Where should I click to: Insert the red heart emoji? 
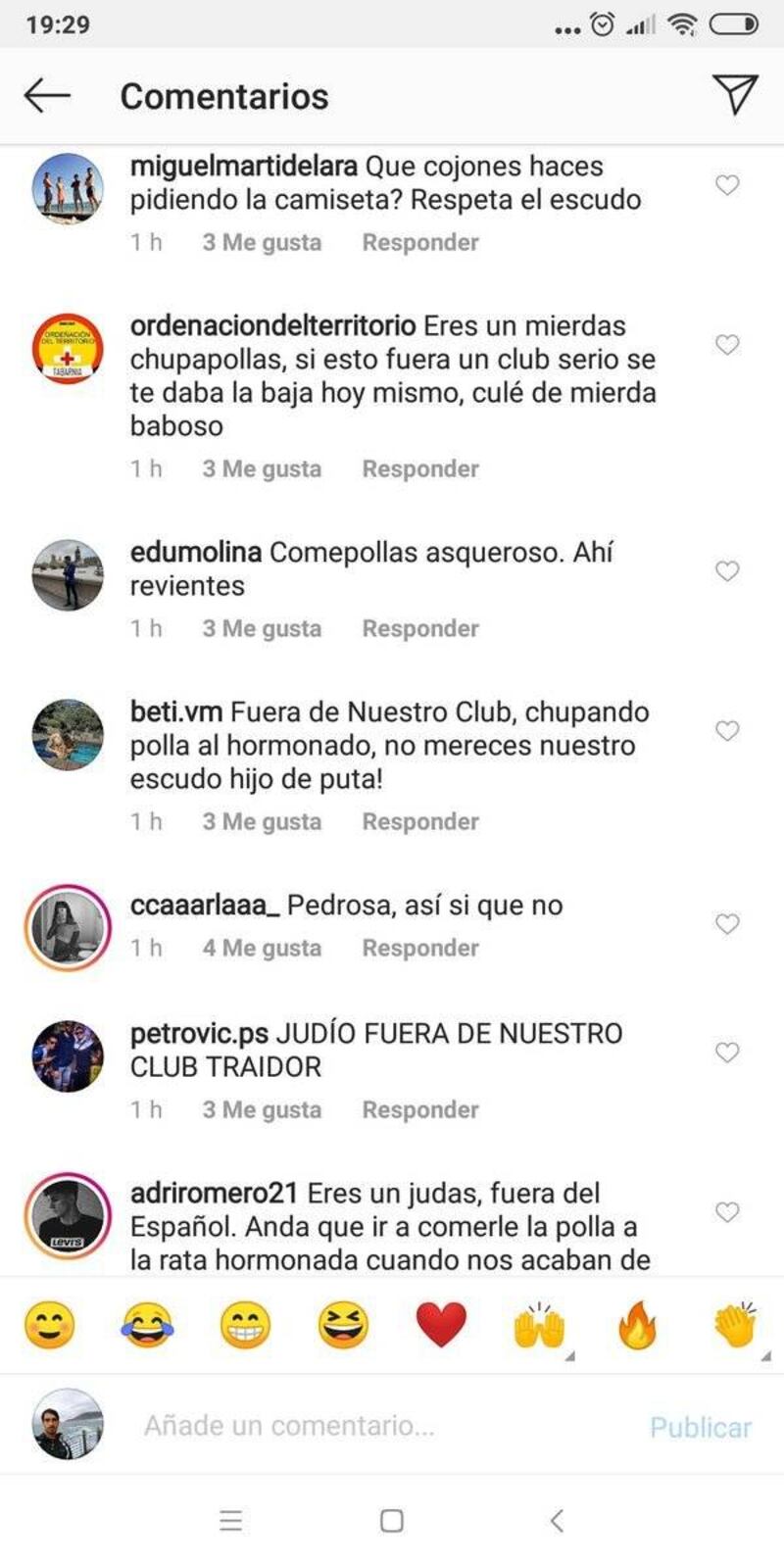[441, 1325]
